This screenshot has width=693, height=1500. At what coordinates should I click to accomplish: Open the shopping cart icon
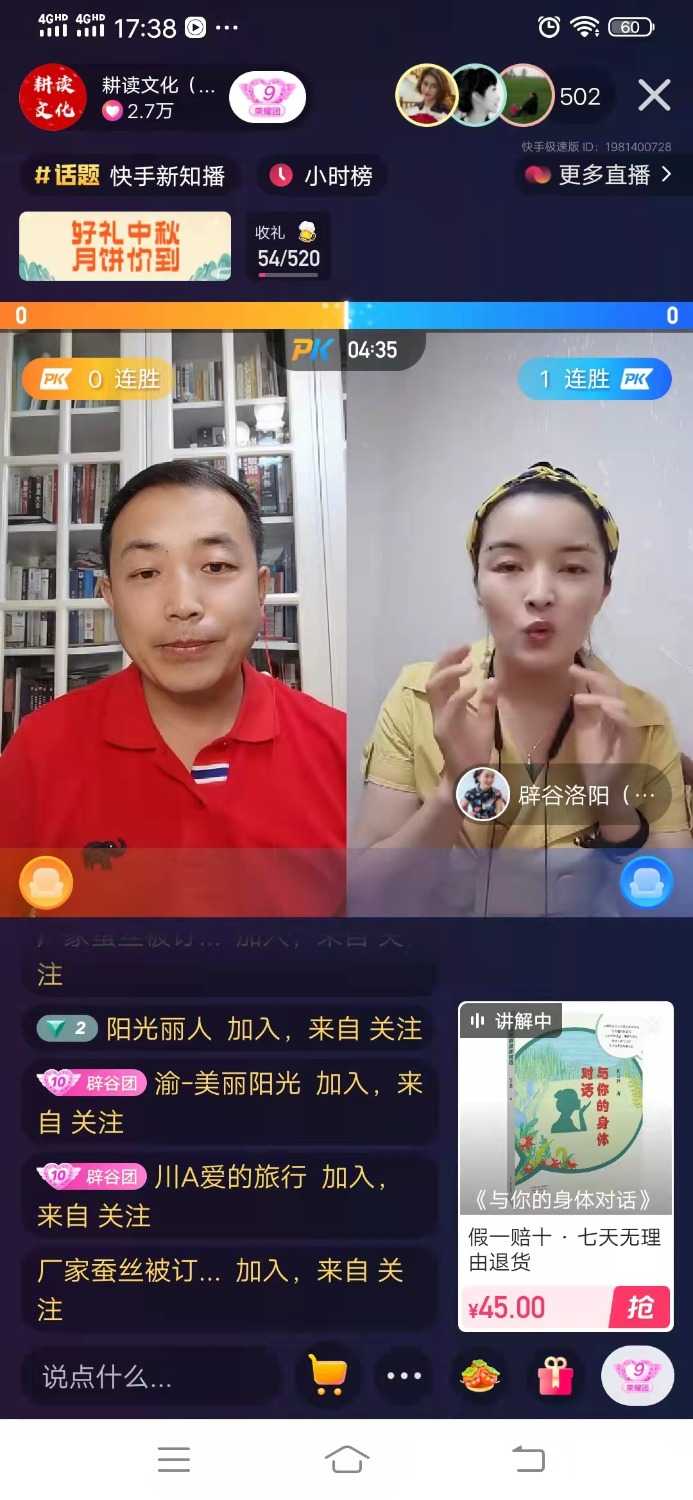[328, 1377]
